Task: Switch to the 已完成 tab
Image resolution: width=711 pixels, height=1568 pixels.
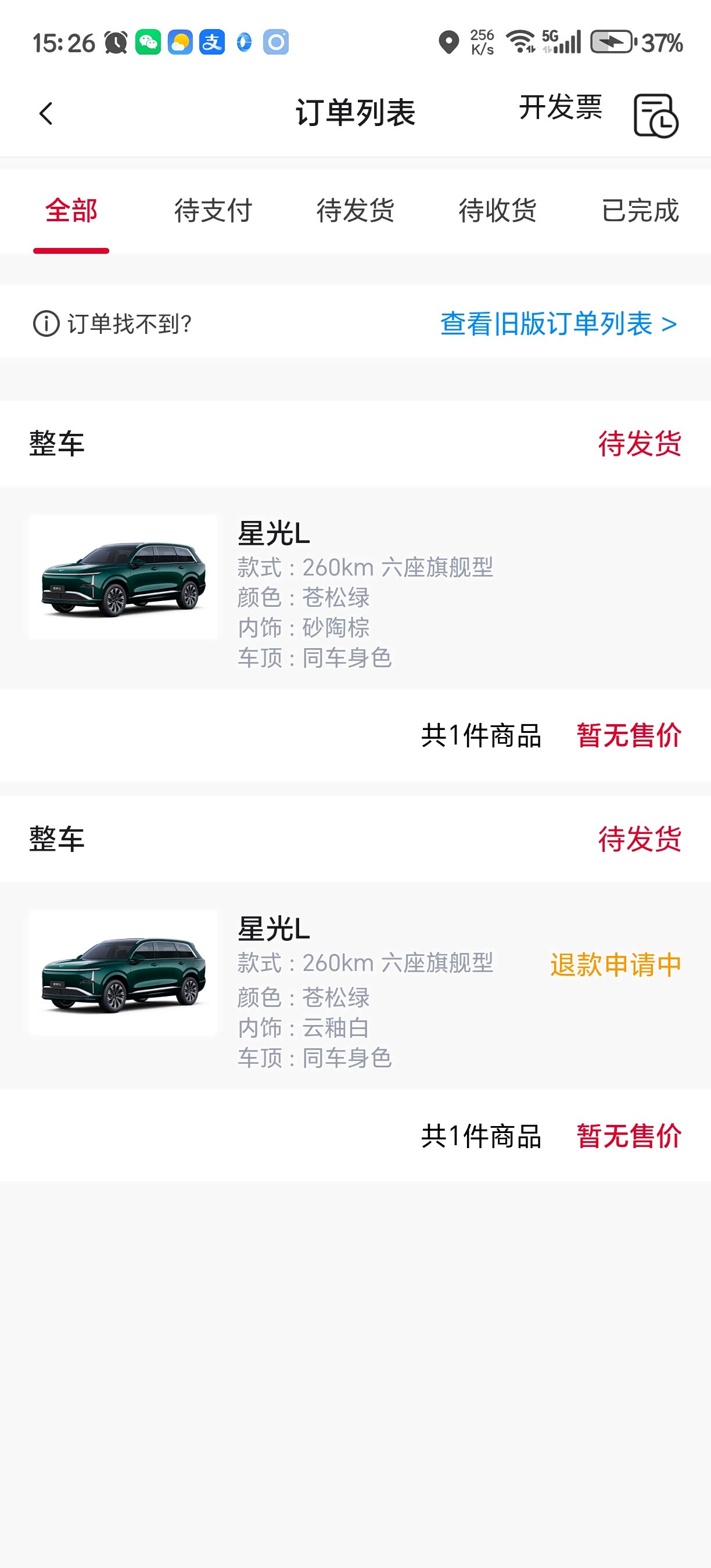Action: 640,211
